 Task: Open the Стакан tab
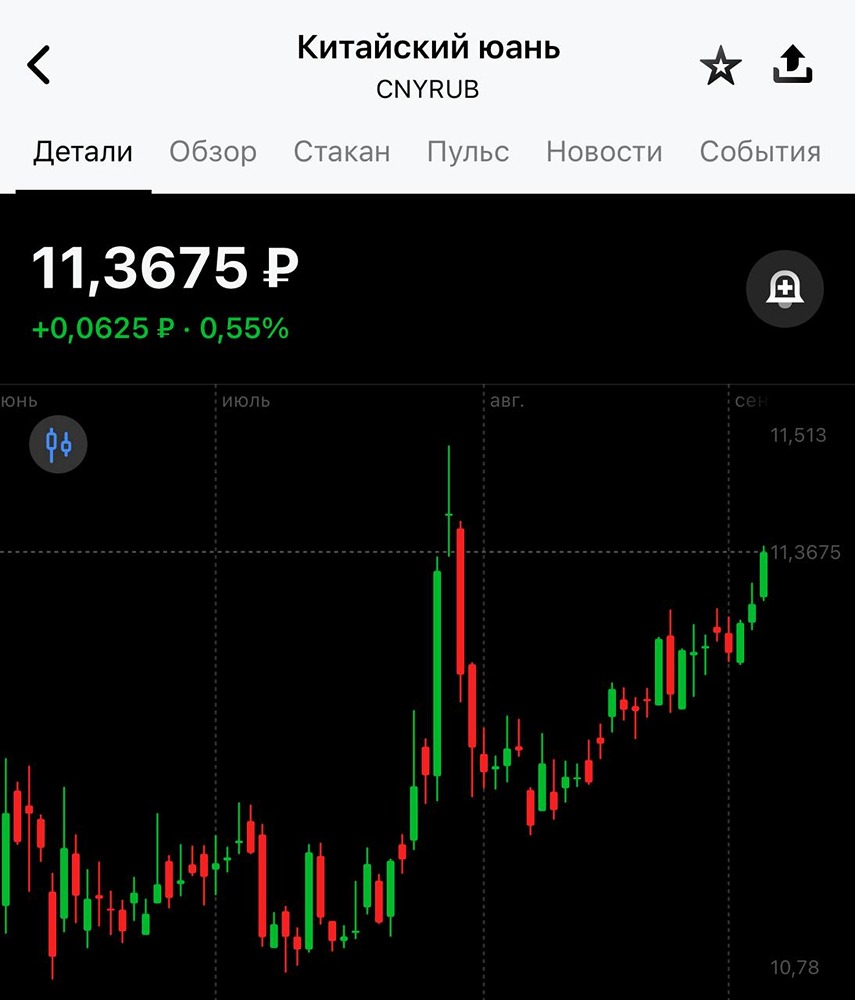[342, 152]
